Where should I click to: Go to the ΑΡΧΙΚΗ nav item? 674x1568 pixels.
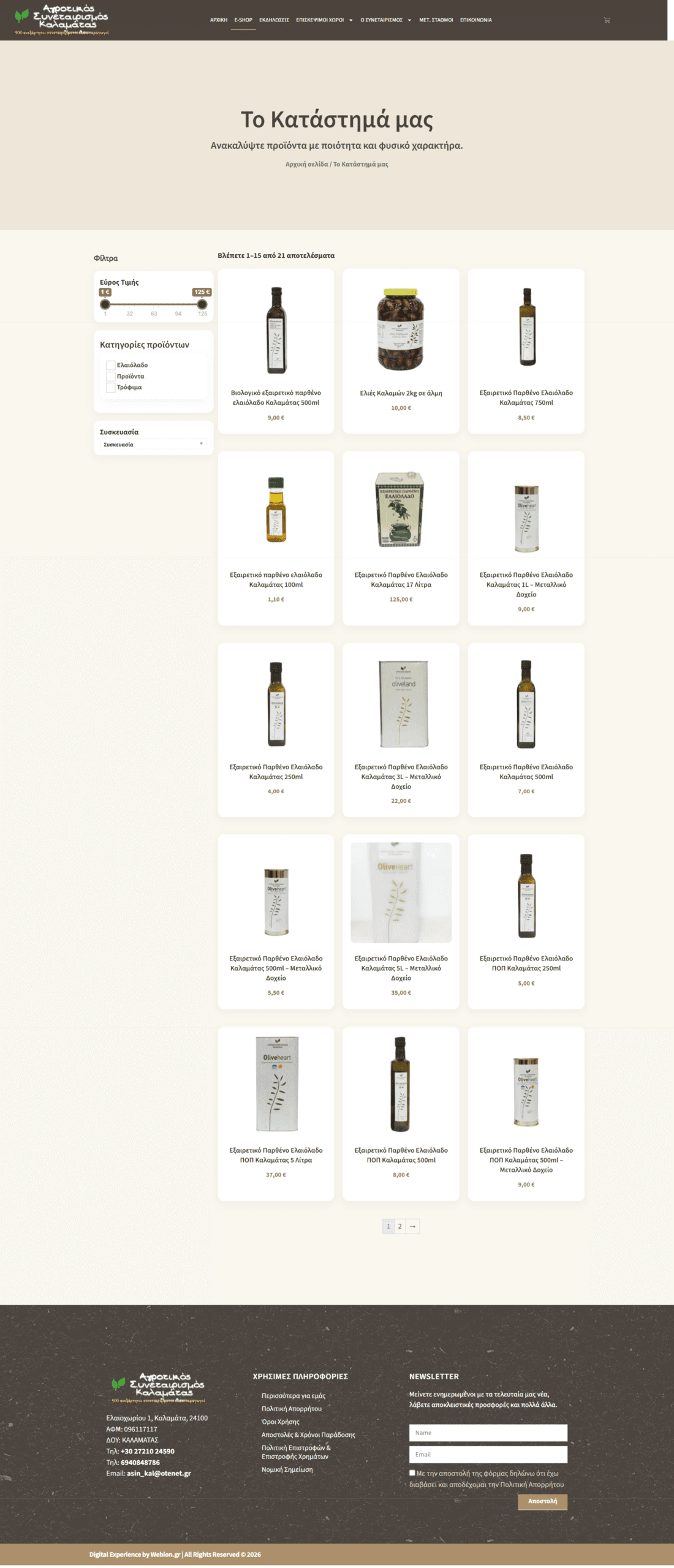click(219, 20)
